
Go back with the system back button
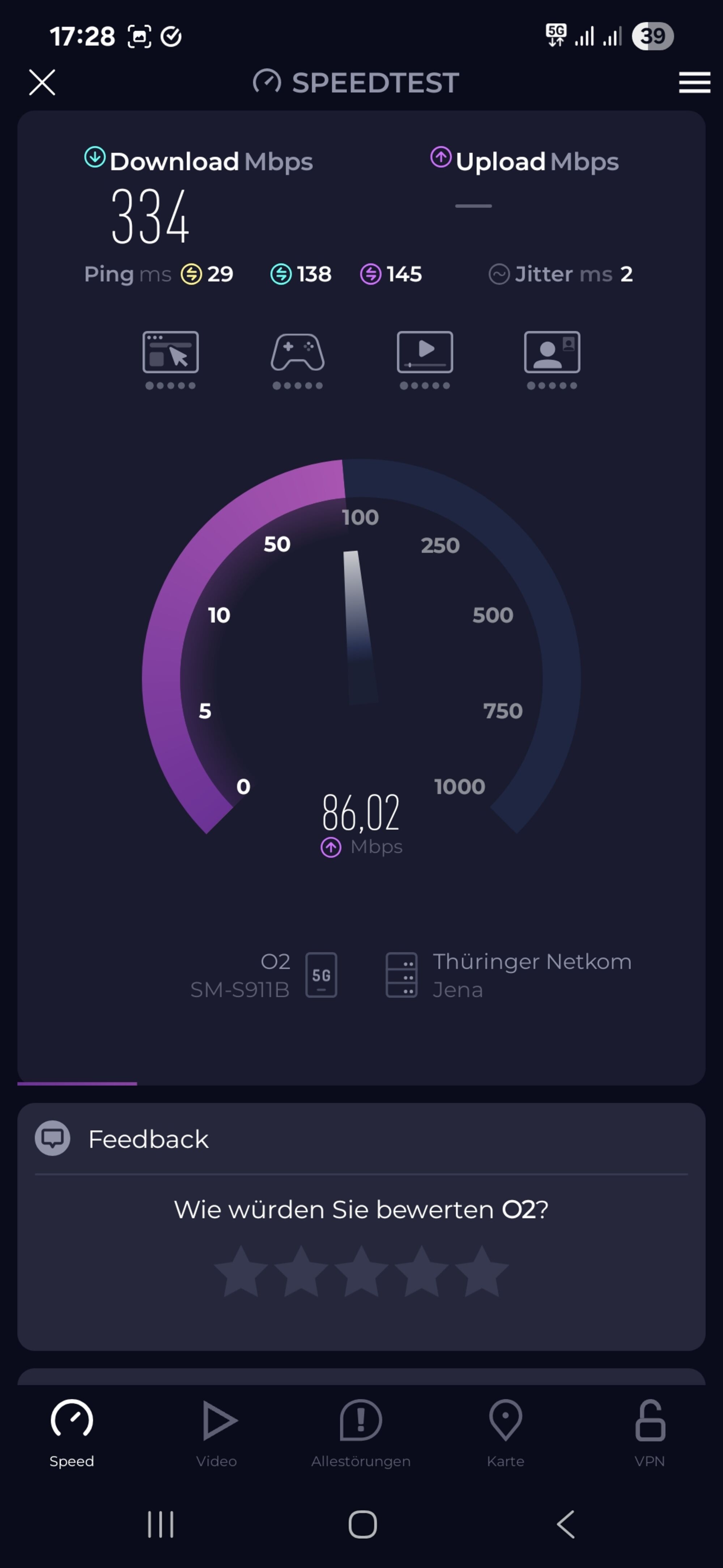click(x=566, y=1524)
